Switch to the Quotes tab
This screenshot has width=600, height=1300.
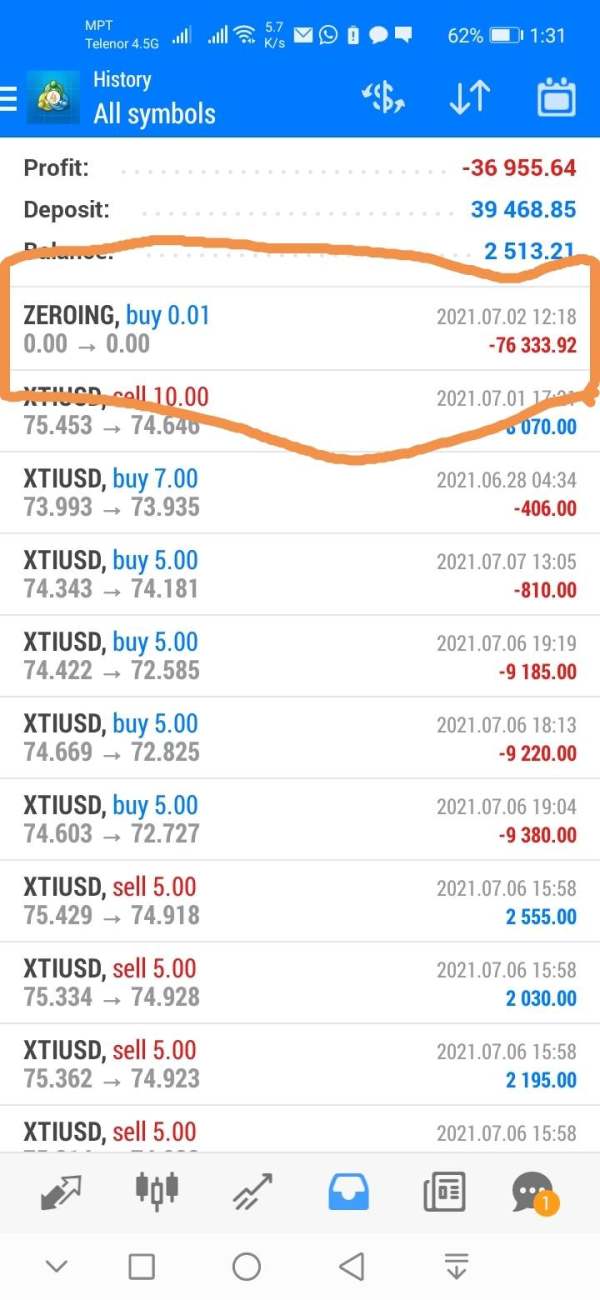(61, 1191)
